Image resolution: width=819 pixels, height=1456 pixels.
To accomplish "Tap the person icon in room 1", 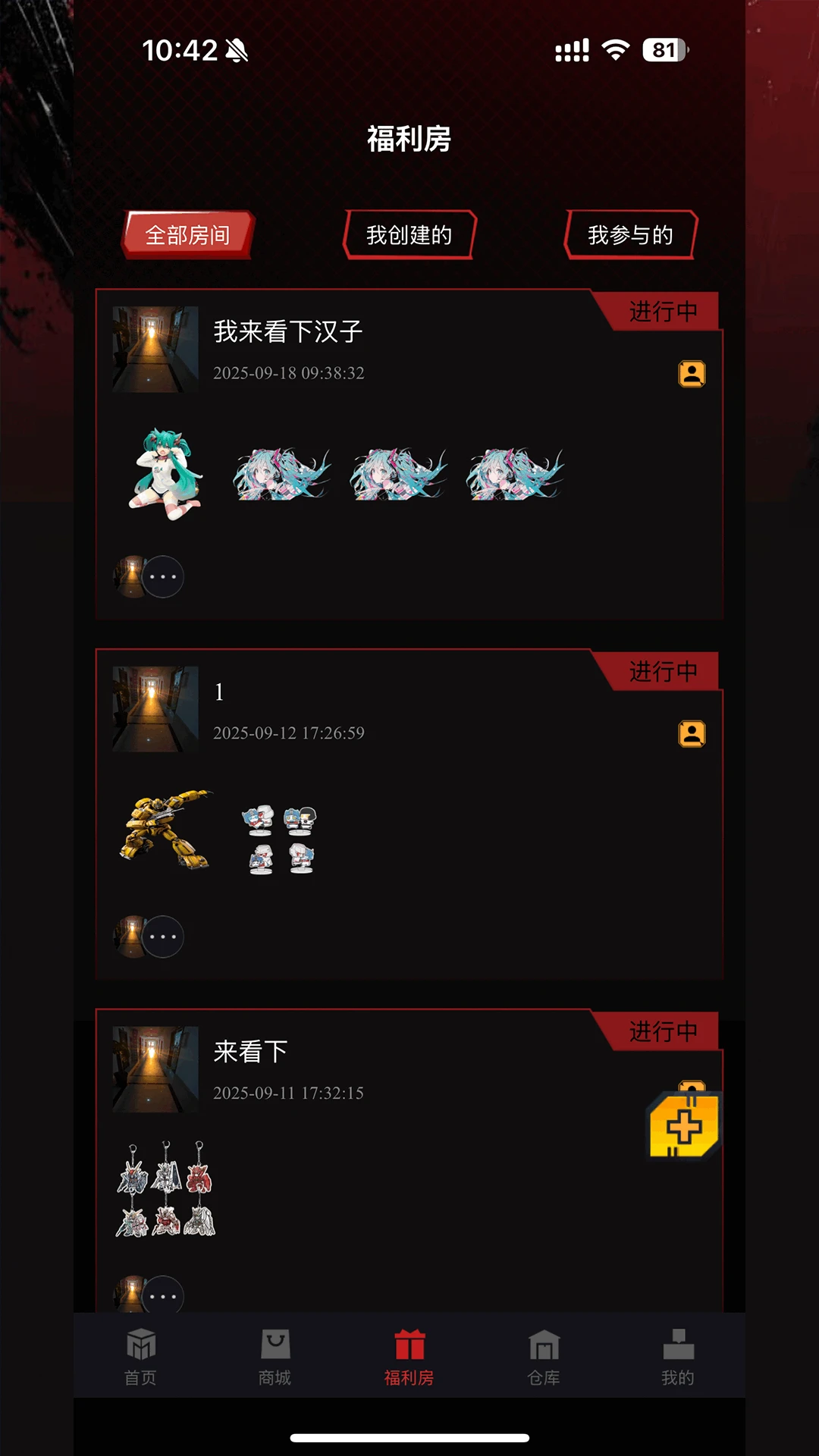I will (x=692, y=734).
